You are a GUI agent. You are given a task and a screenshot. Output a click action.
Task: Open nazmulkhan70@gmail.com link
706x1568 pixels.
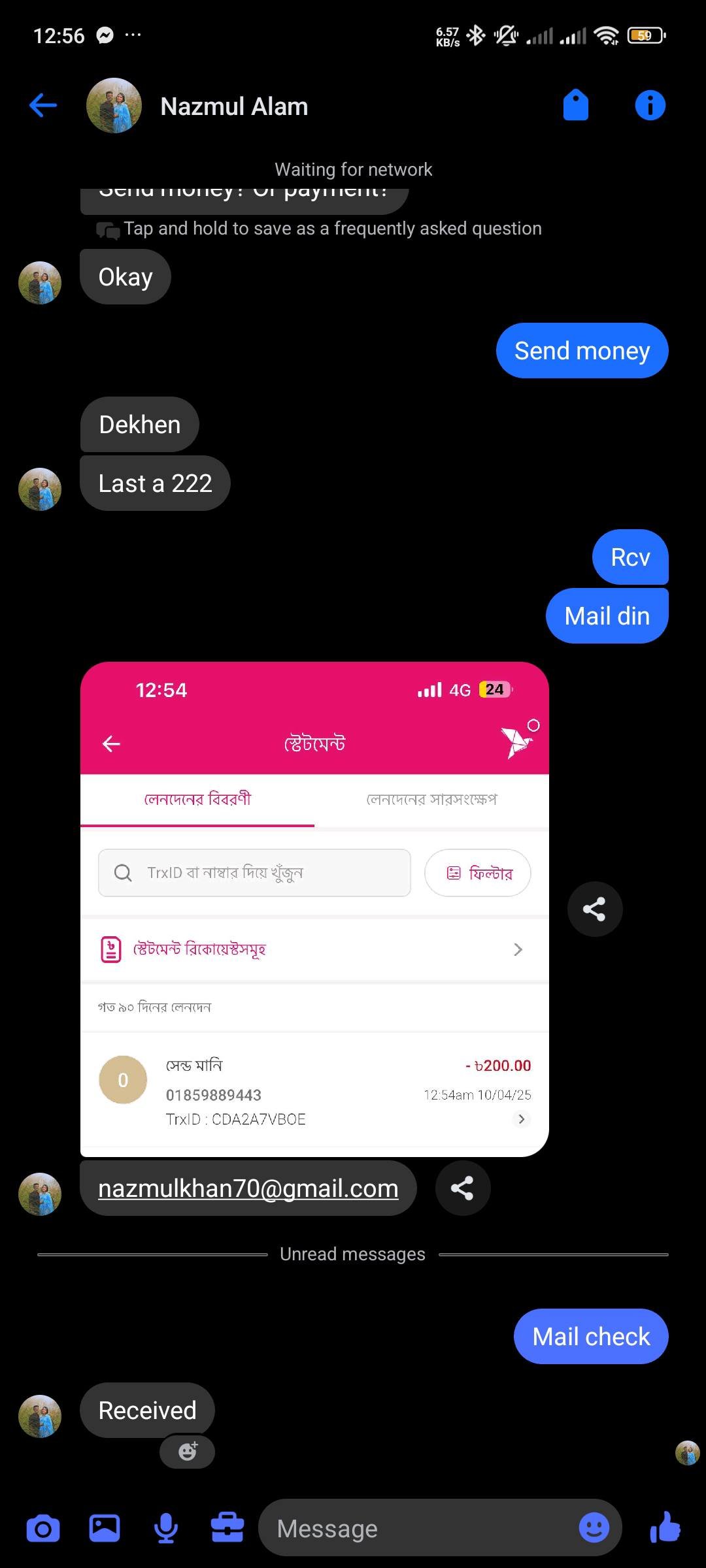coord(248,1188)
